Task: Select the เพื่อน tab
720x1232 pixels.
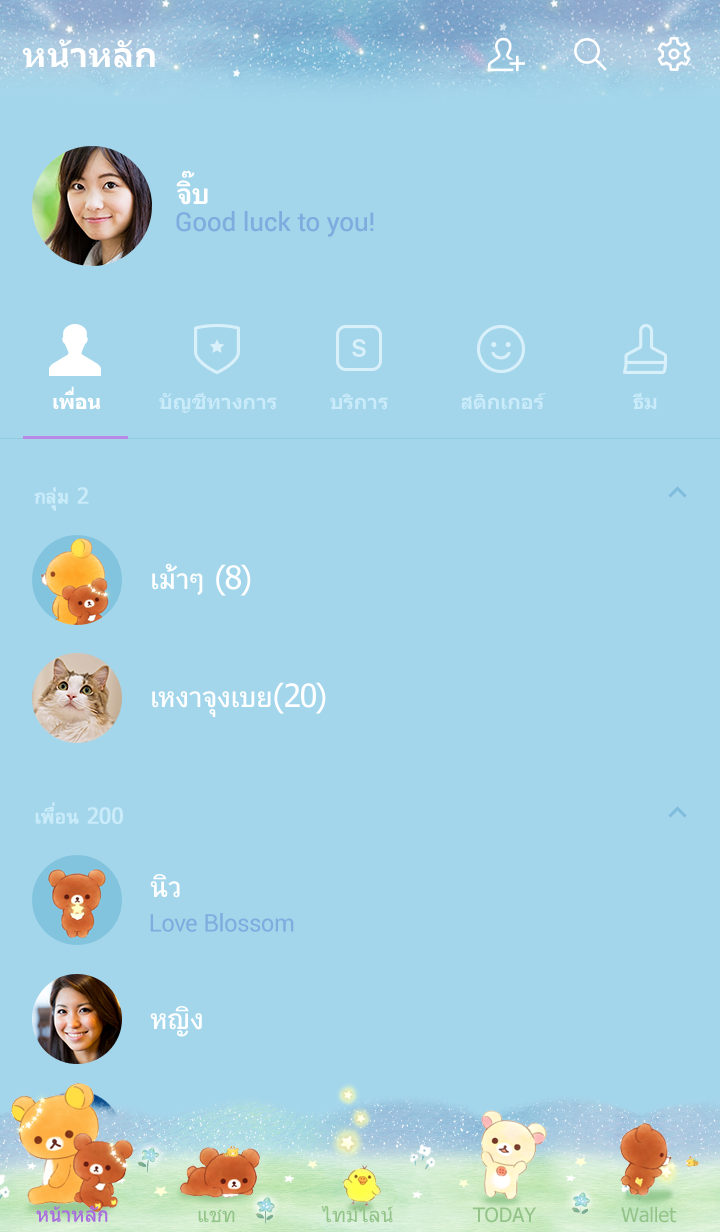Action: coord(76,370)
